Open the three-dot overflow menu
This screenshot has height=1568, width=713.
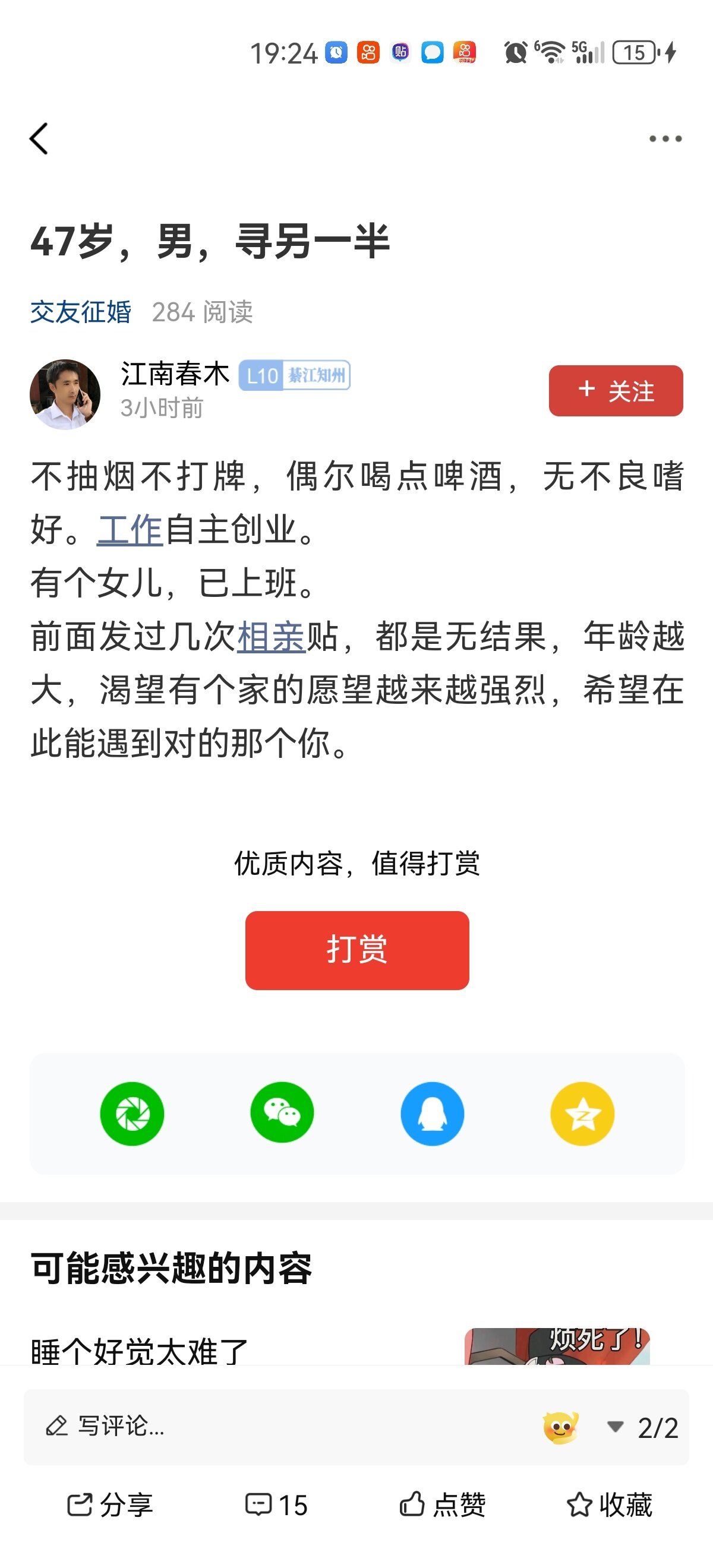(x=665, y=139)
